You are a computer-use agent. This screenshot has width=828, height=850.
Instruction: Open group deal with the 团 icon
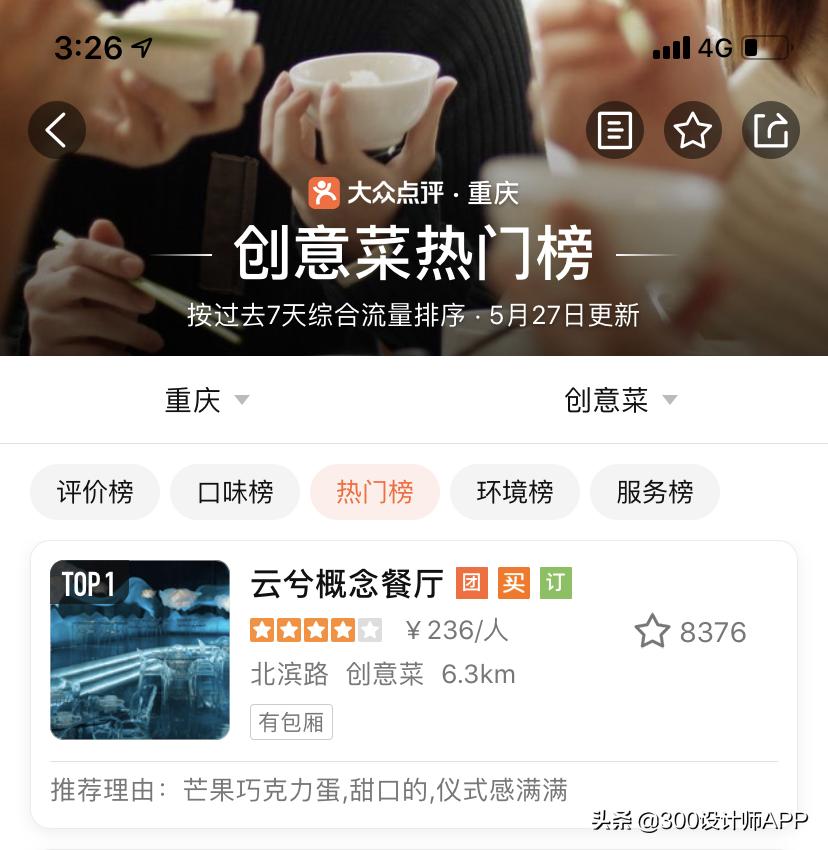click(471, 583)
